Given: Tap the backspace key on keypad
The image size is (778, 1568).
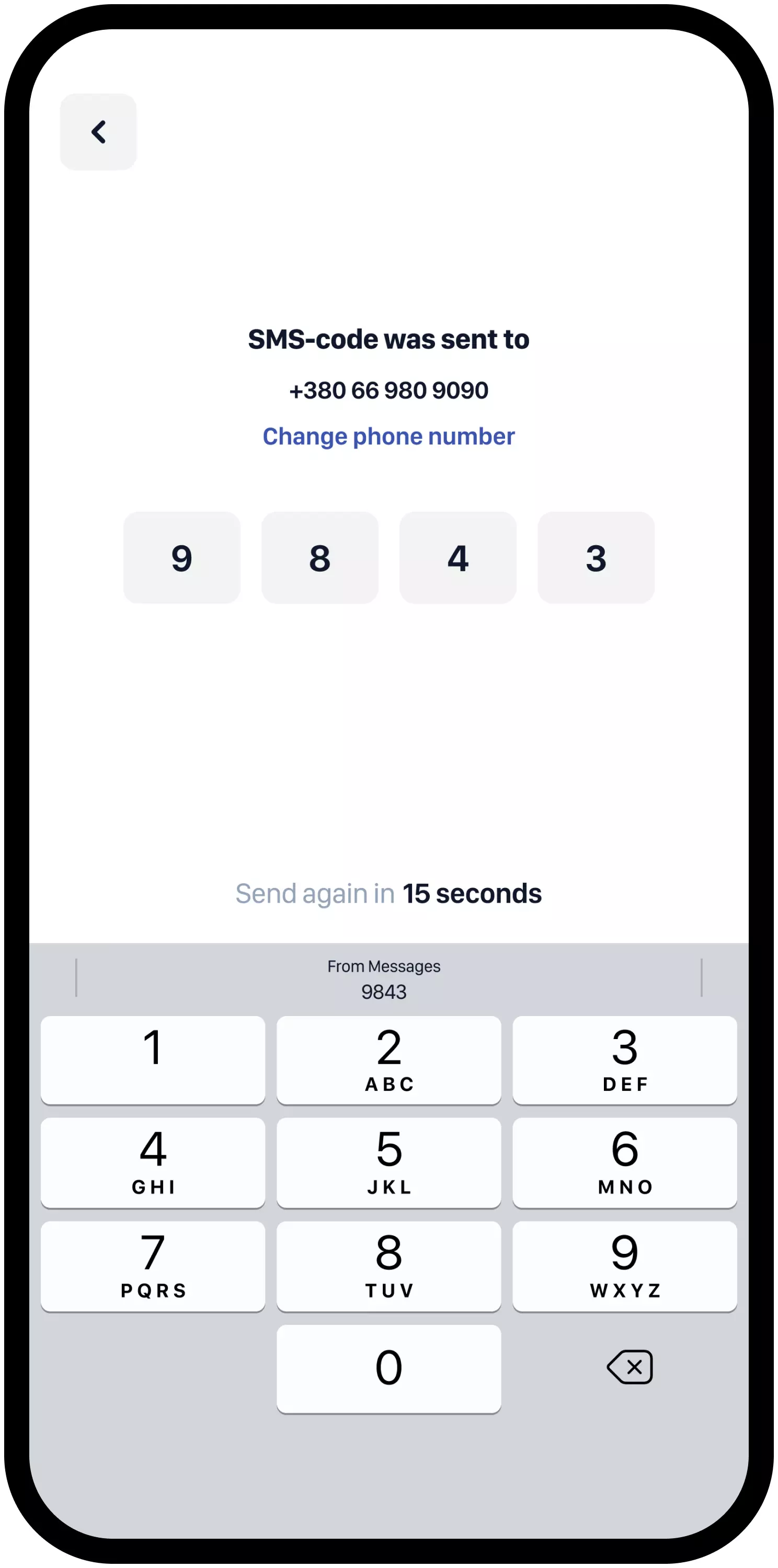Looking at the screenshot, I should 630,1367.
